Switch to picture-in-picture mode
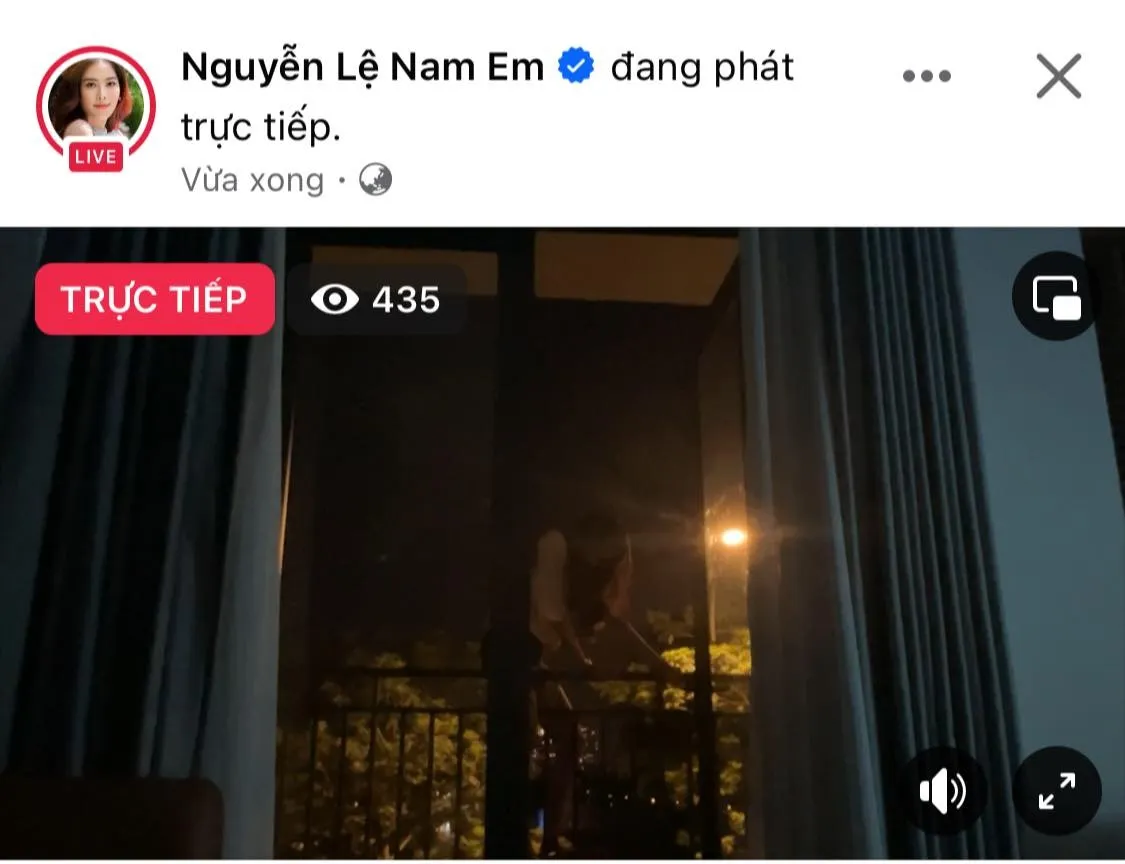 coord(1056,297)
